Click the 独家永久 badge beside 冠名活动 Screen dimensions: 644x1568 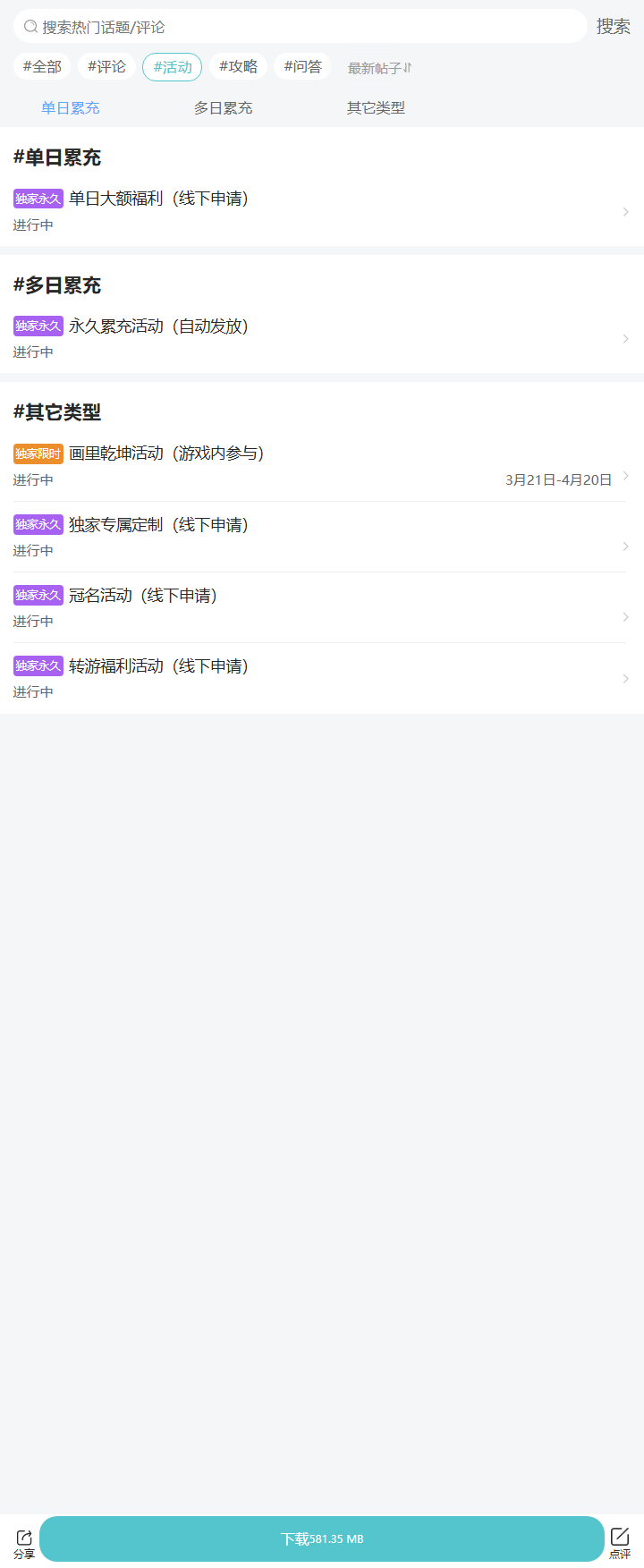pos(38,595)
